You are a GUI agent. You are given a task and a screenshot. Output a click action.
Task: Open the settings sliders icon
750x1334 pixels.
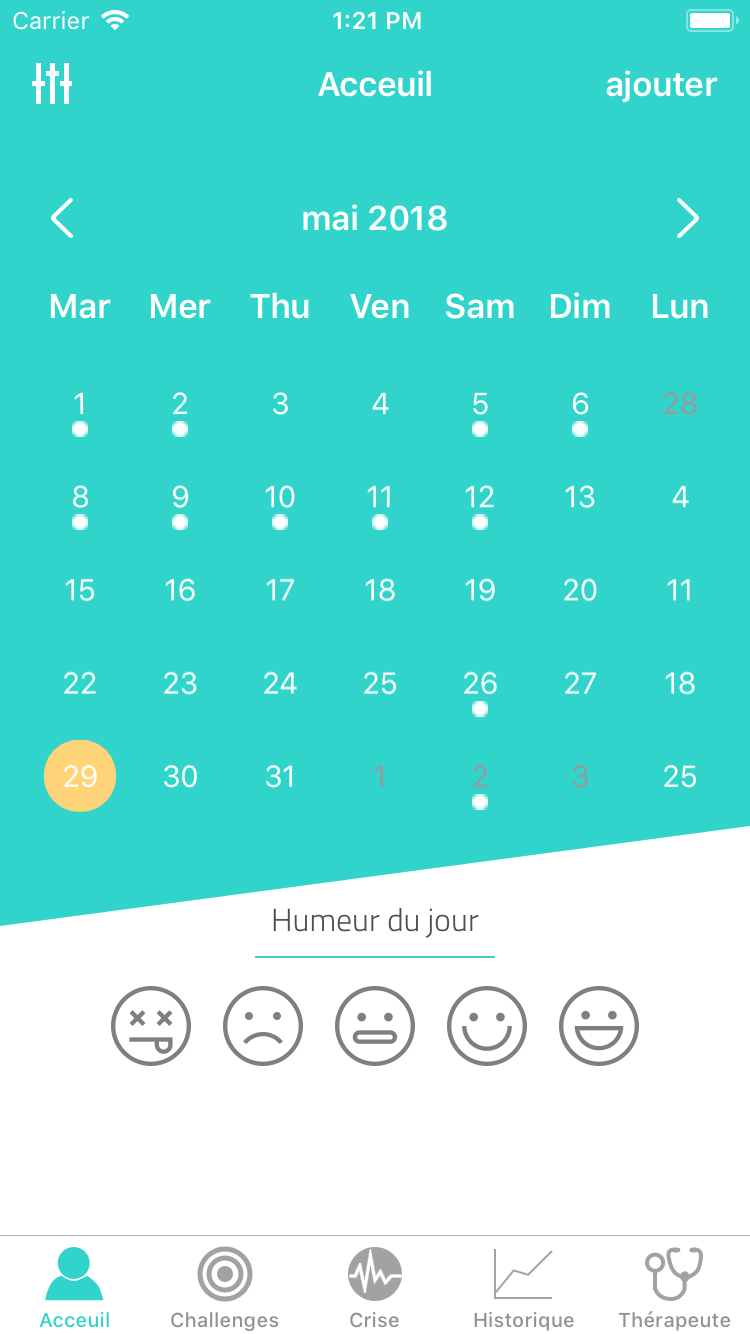pyautogui.click(x=52, y=84)
